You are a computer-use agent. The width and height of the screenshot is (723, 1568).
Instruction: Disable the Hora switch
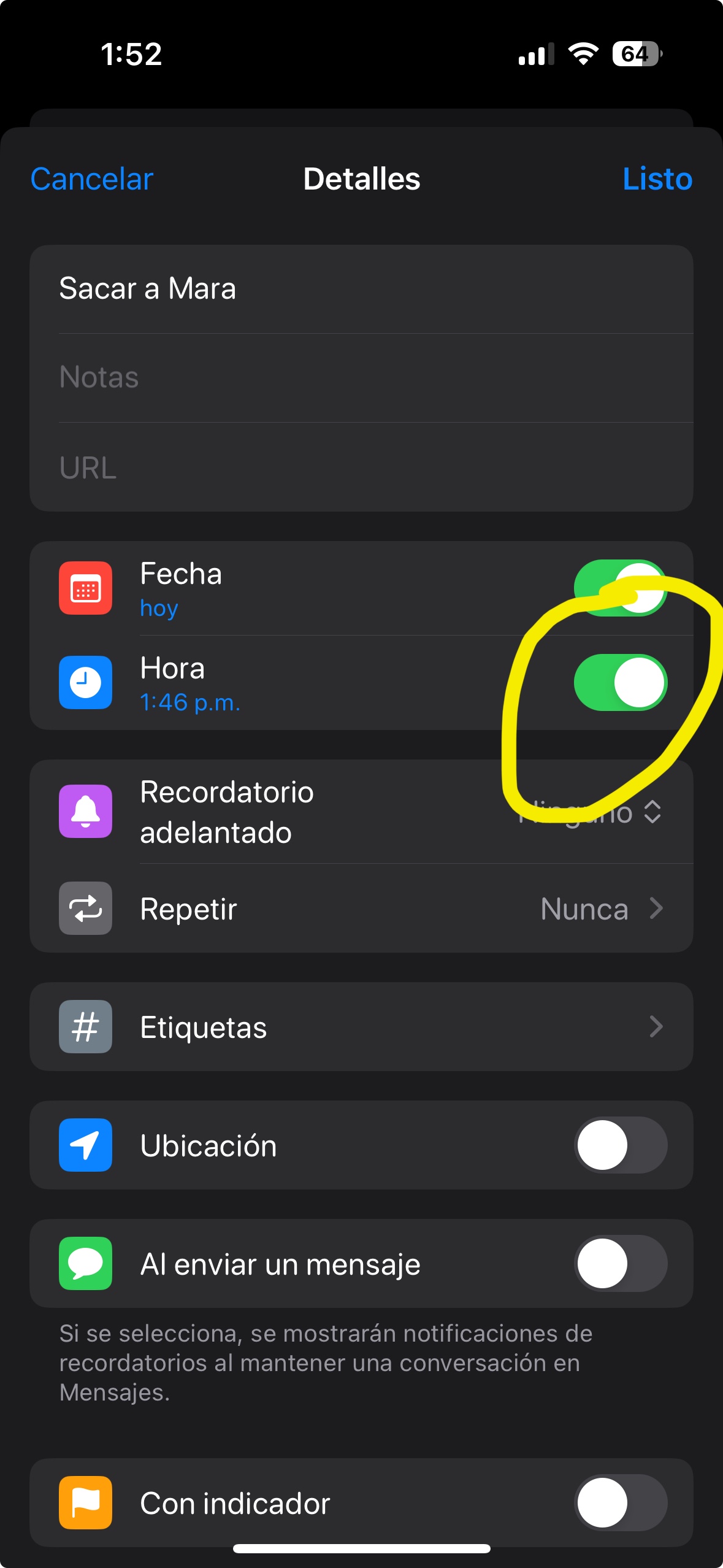point(620,682)
